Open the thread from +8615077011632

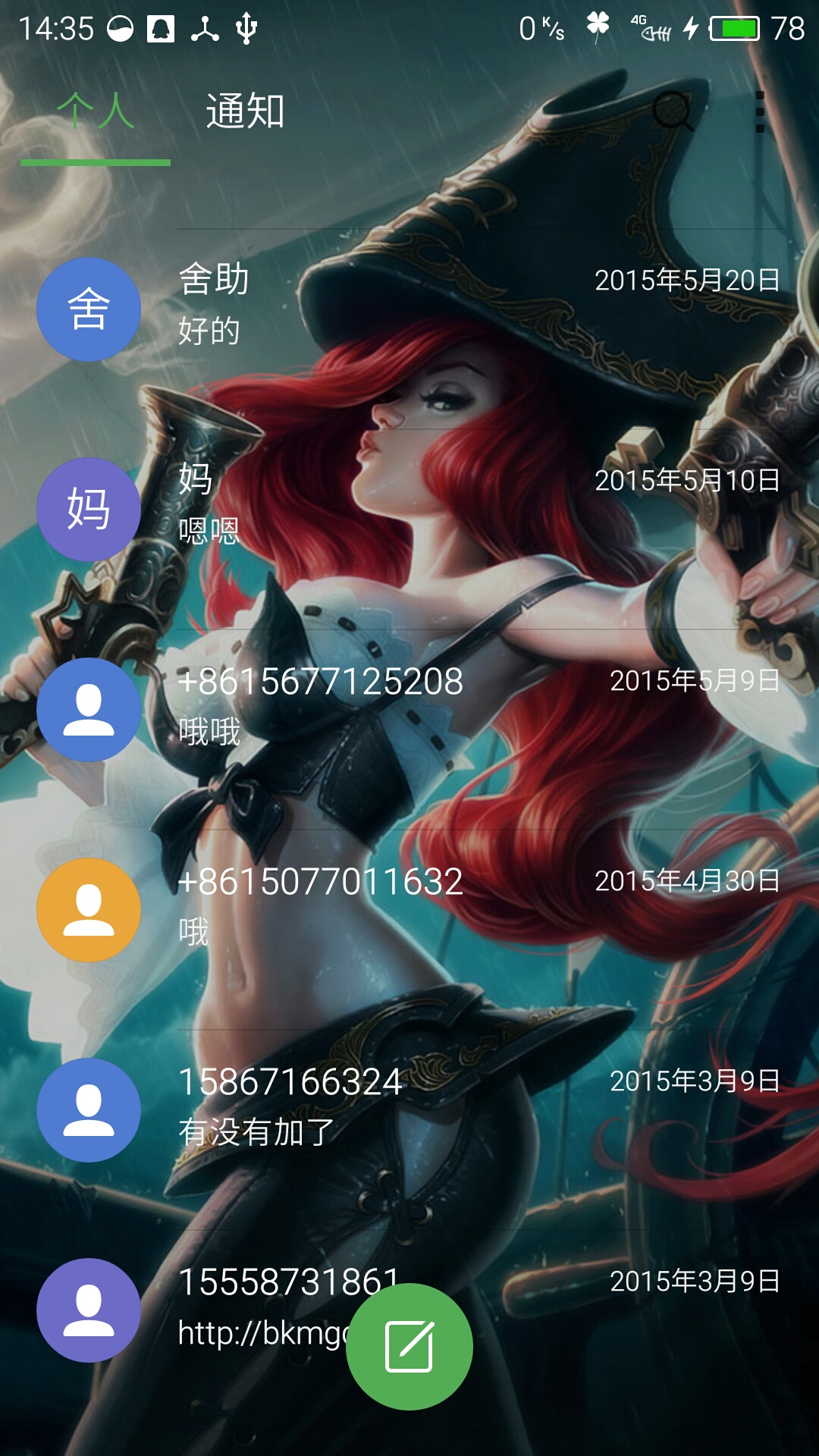(409, 909)
